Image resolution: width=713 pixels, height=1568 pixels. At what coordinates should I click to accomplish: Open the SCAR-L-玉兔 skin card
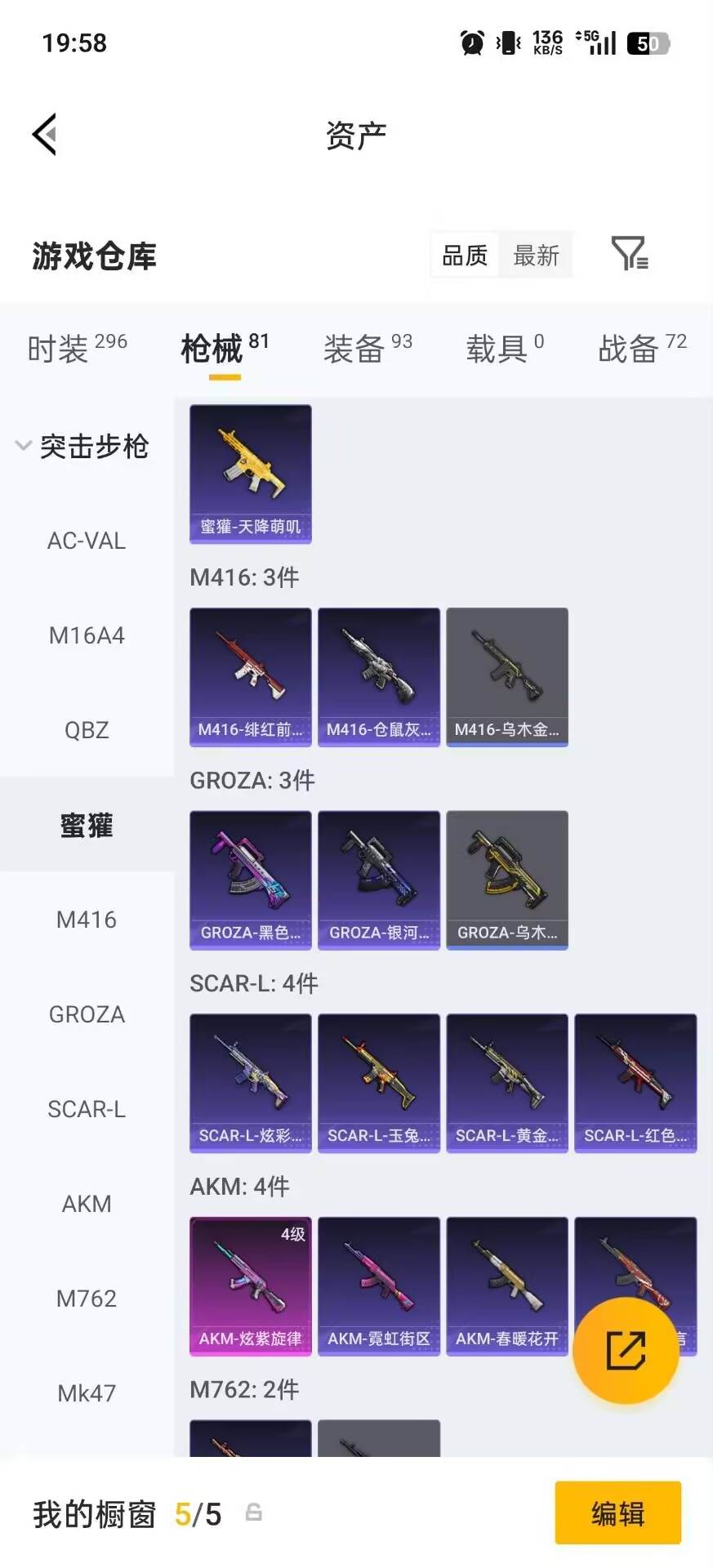click(x=378, y=1083)
